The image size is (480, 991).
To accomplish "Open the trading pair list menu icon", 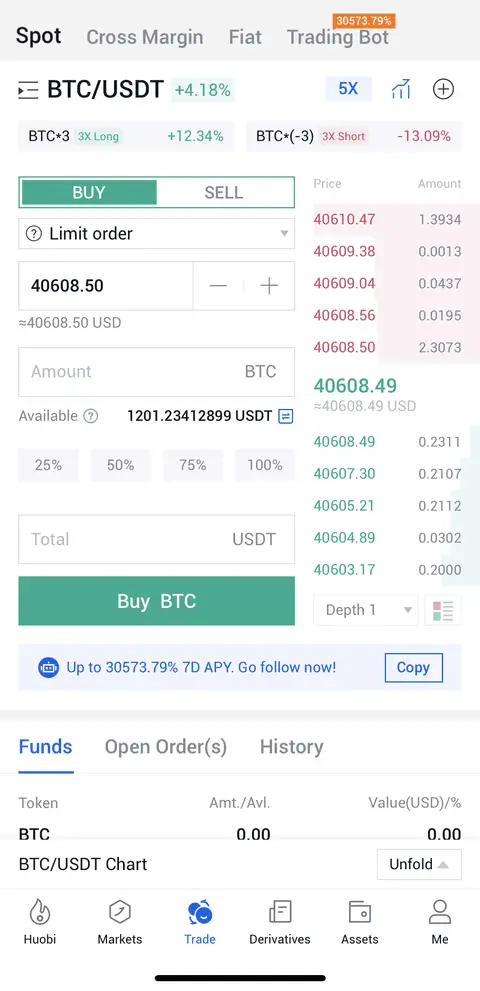I will pos(28,90).
